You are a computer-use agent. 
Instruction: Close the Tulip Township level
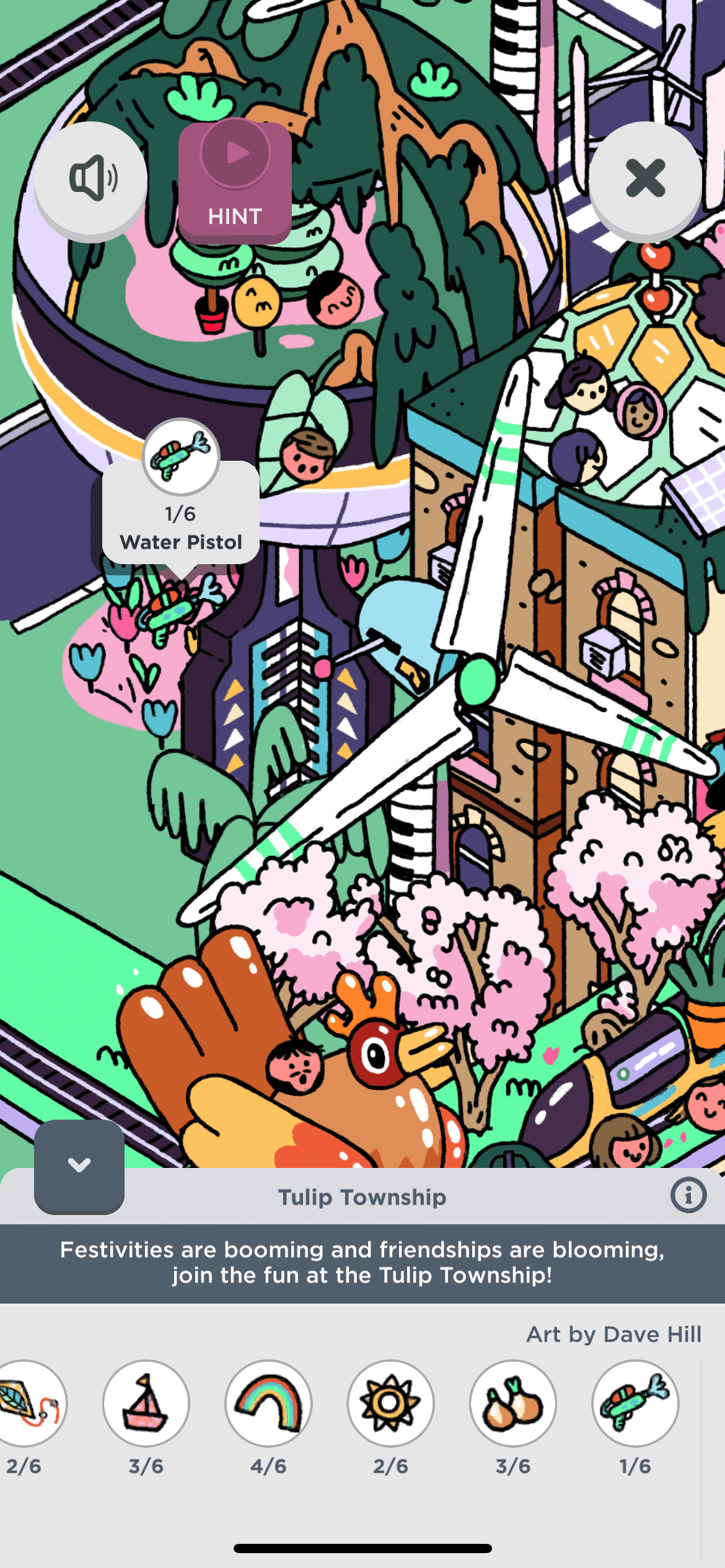point(645,179)
